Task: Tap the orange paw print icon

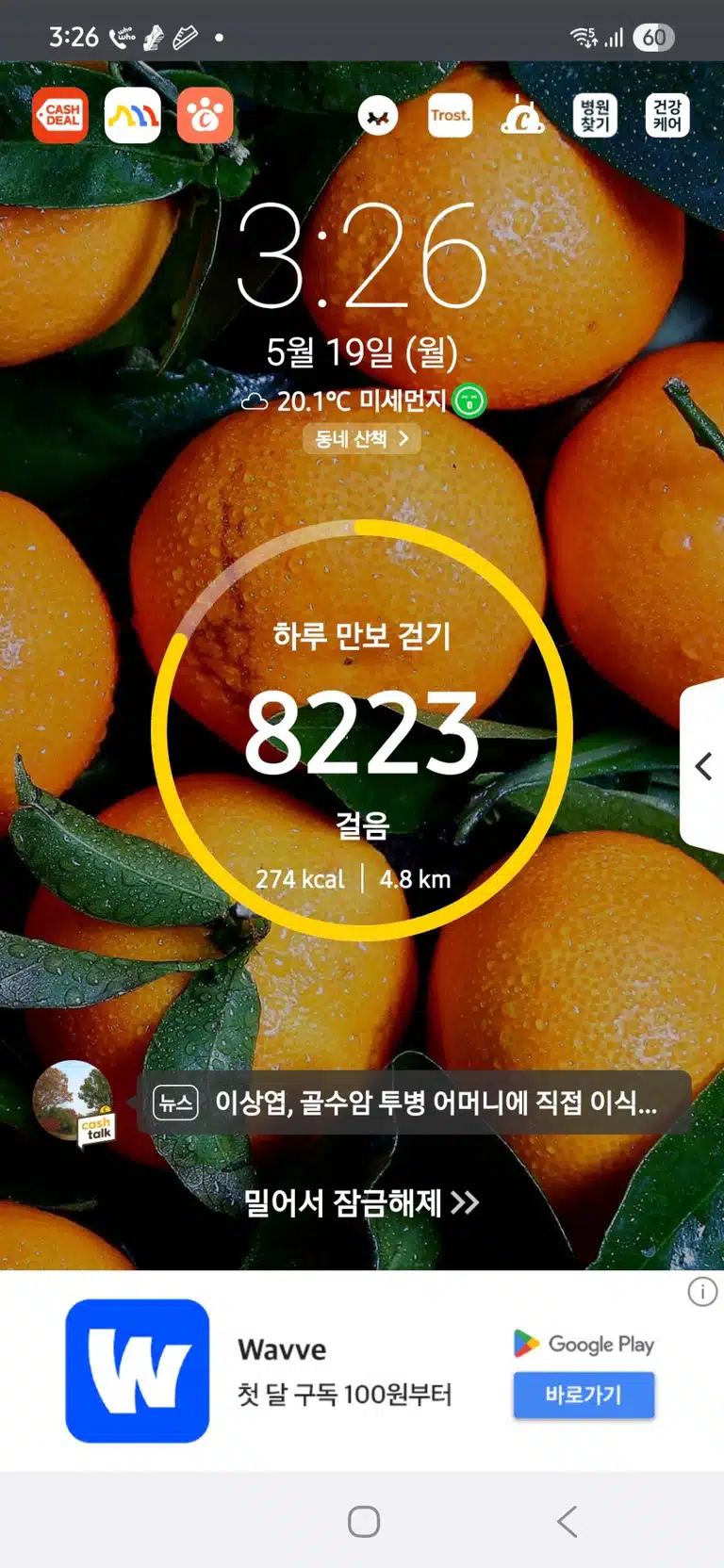Action: point(205,116)
